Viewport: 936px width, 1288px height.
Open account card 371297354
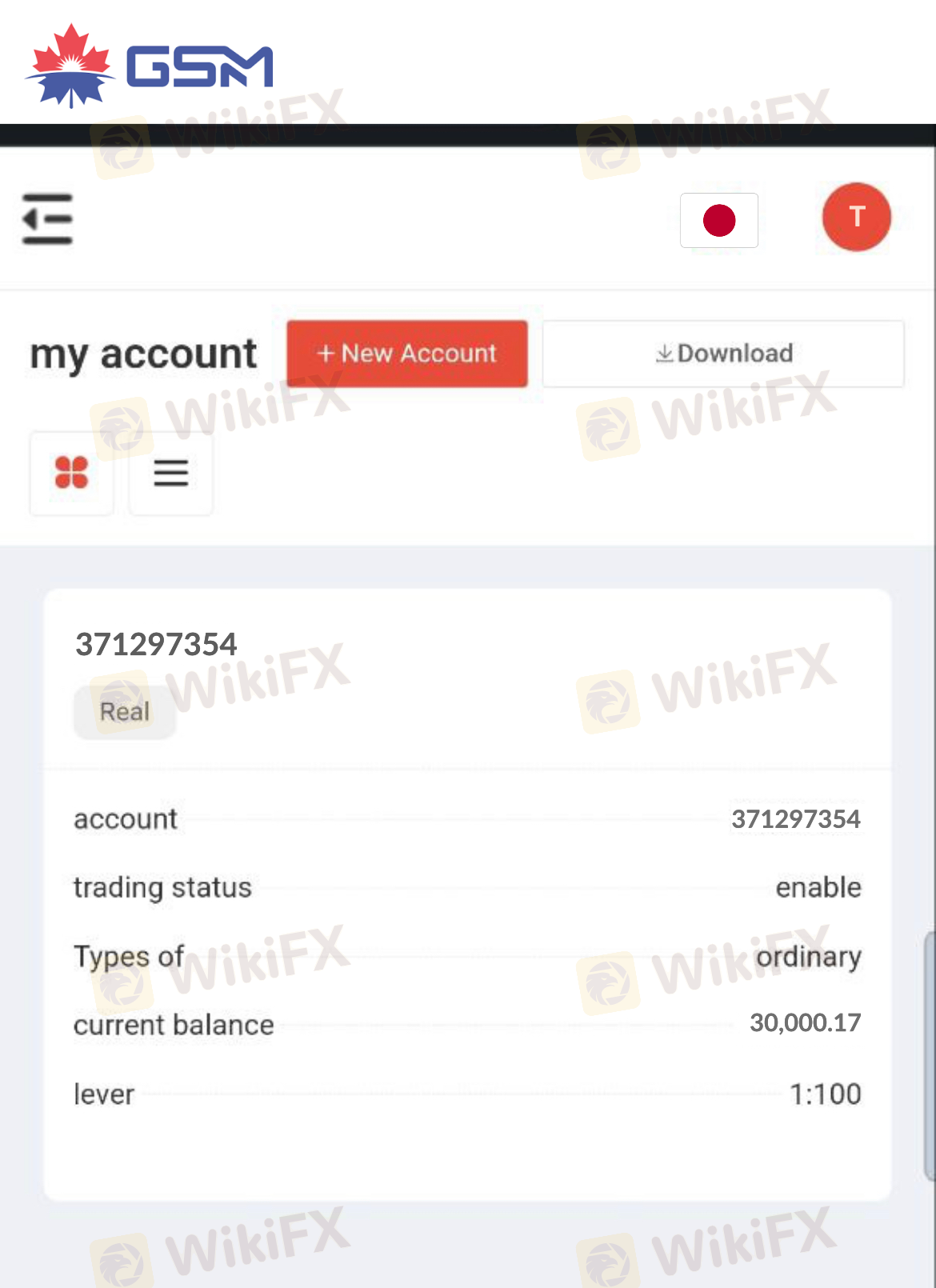467,894
